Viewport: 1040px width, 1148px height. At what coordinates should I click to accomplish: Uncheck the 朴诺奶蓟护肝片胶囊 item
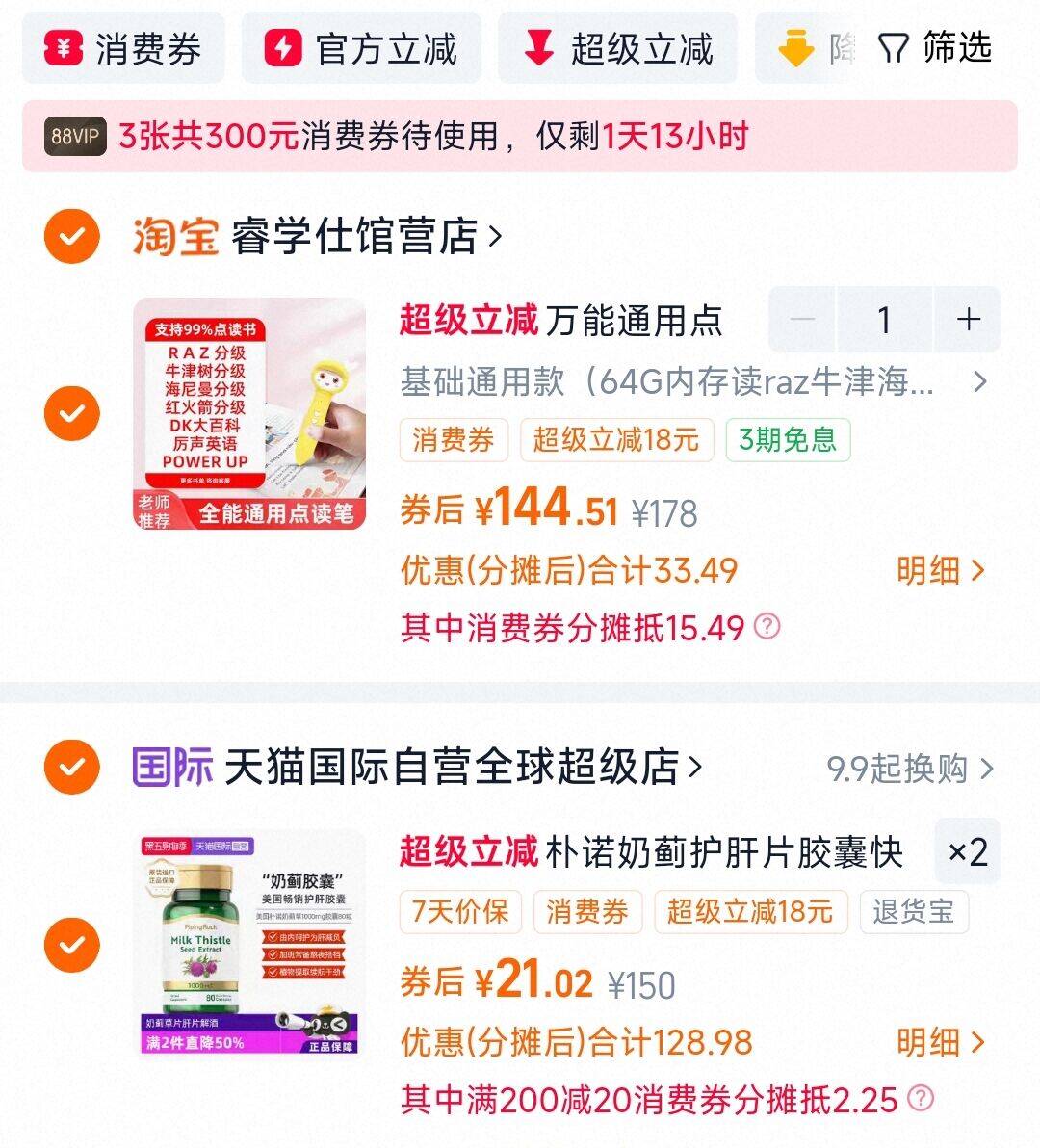[x=72, y=944]
